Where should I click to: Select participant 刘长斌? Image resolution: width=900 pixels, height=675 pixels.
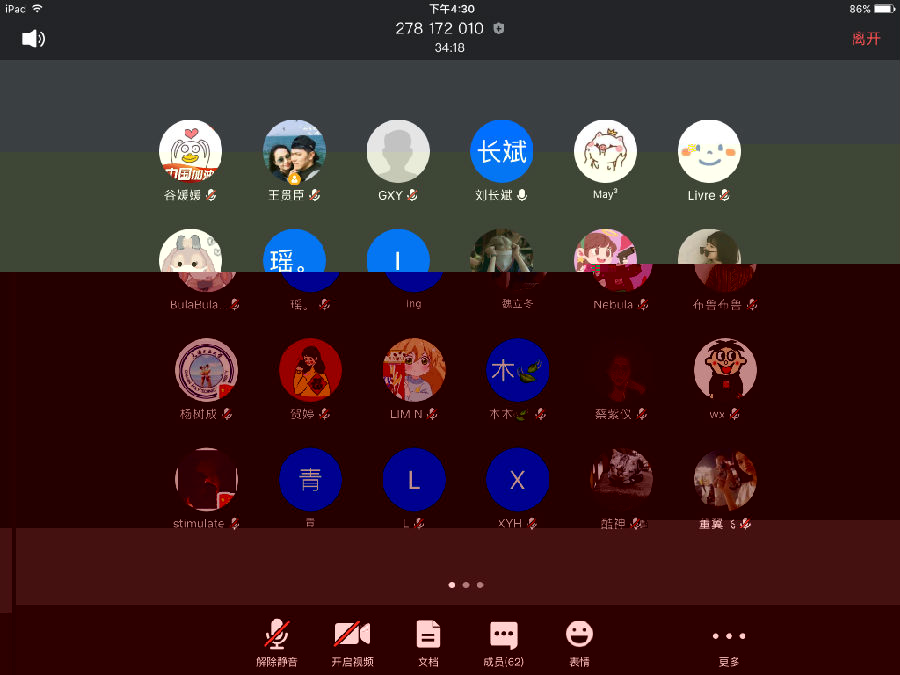501,152
